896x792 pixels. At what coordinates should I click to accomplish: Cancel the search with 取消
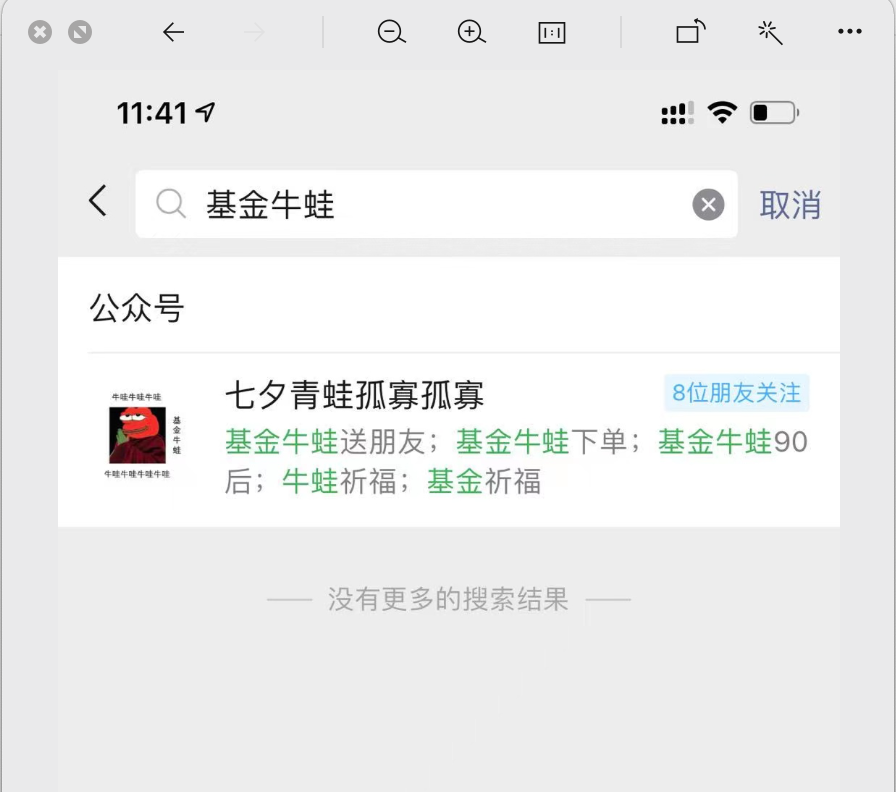[790, 205]
